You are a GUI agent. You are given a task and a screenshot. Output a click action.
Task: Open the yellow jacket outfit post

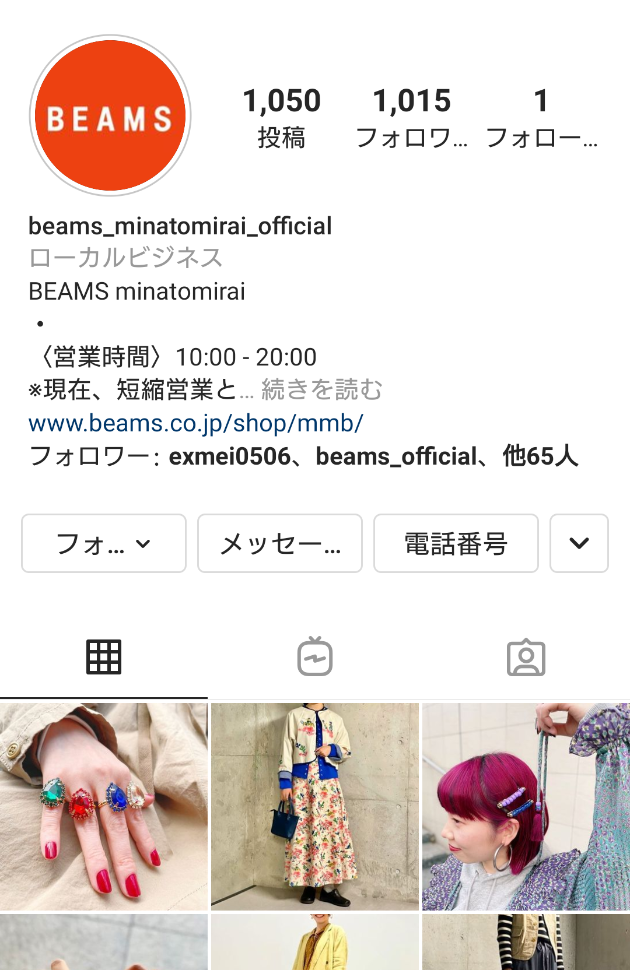pyautogui.click(x=314, y=942)
